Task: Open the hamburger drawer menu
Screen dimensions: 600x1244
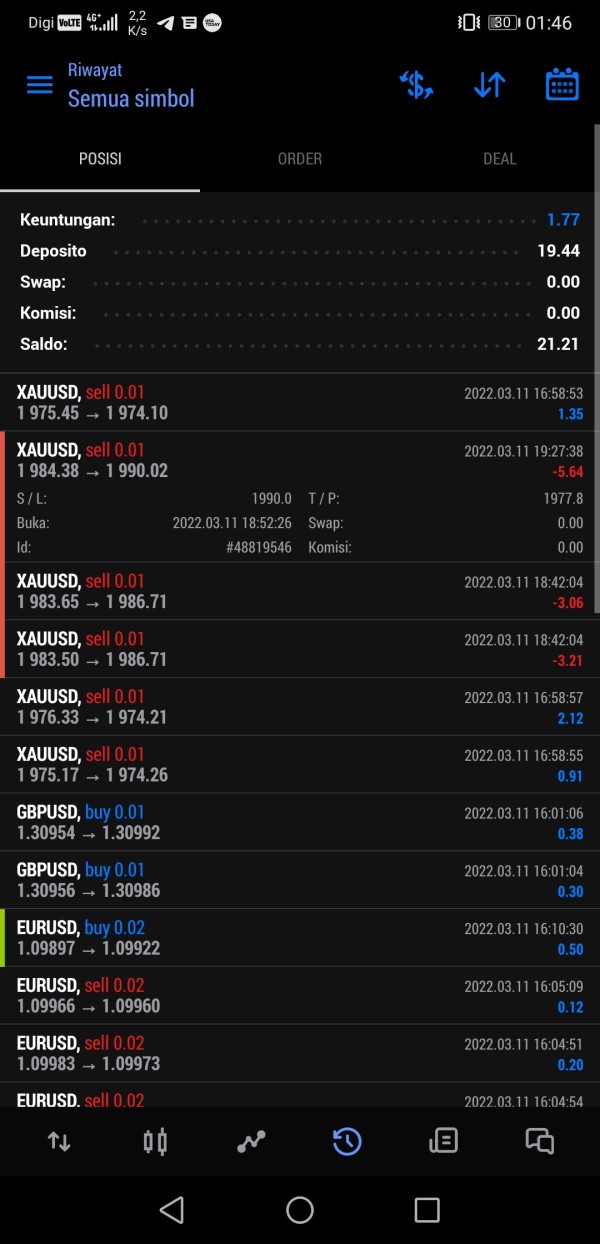Action: coord(39,85)
